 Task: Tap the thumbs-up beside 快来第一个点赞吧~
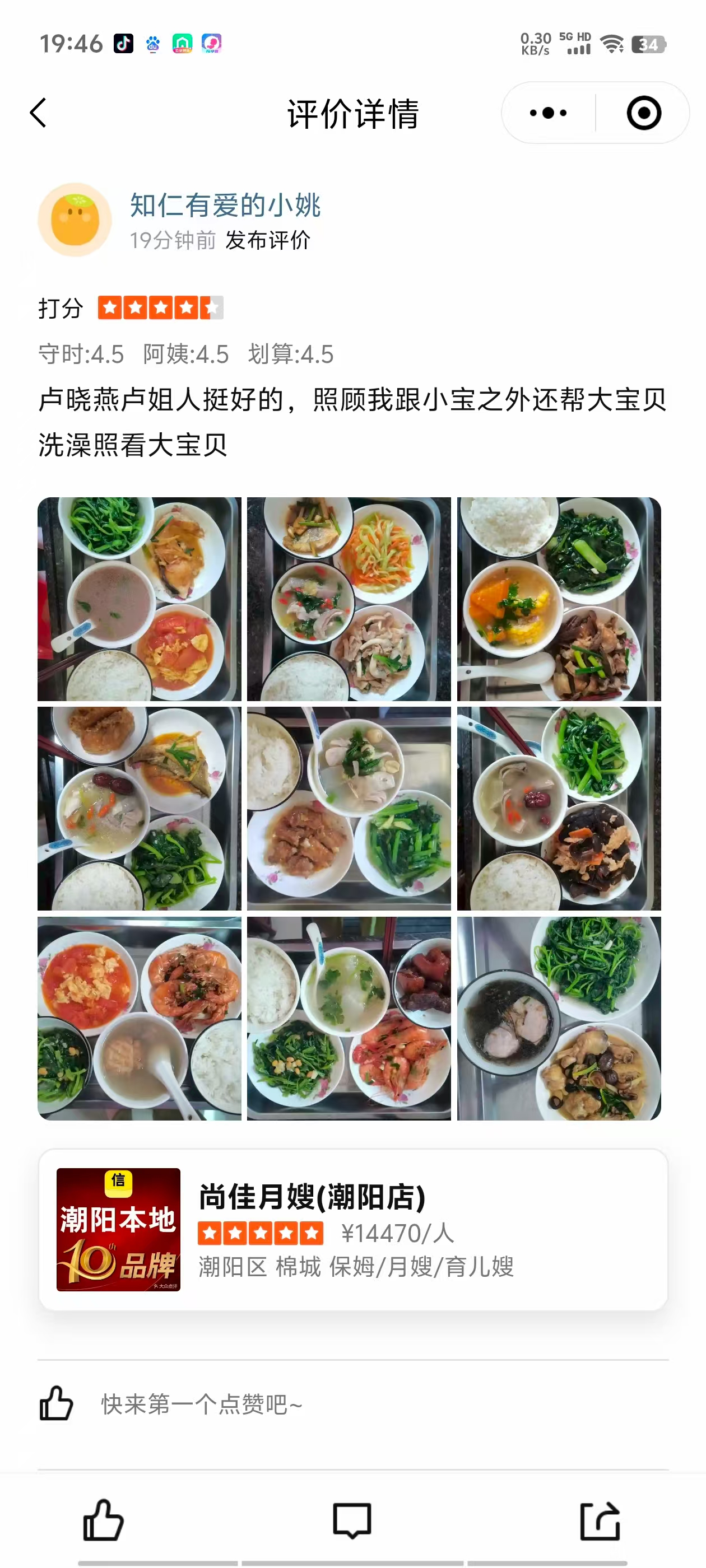56,1404
